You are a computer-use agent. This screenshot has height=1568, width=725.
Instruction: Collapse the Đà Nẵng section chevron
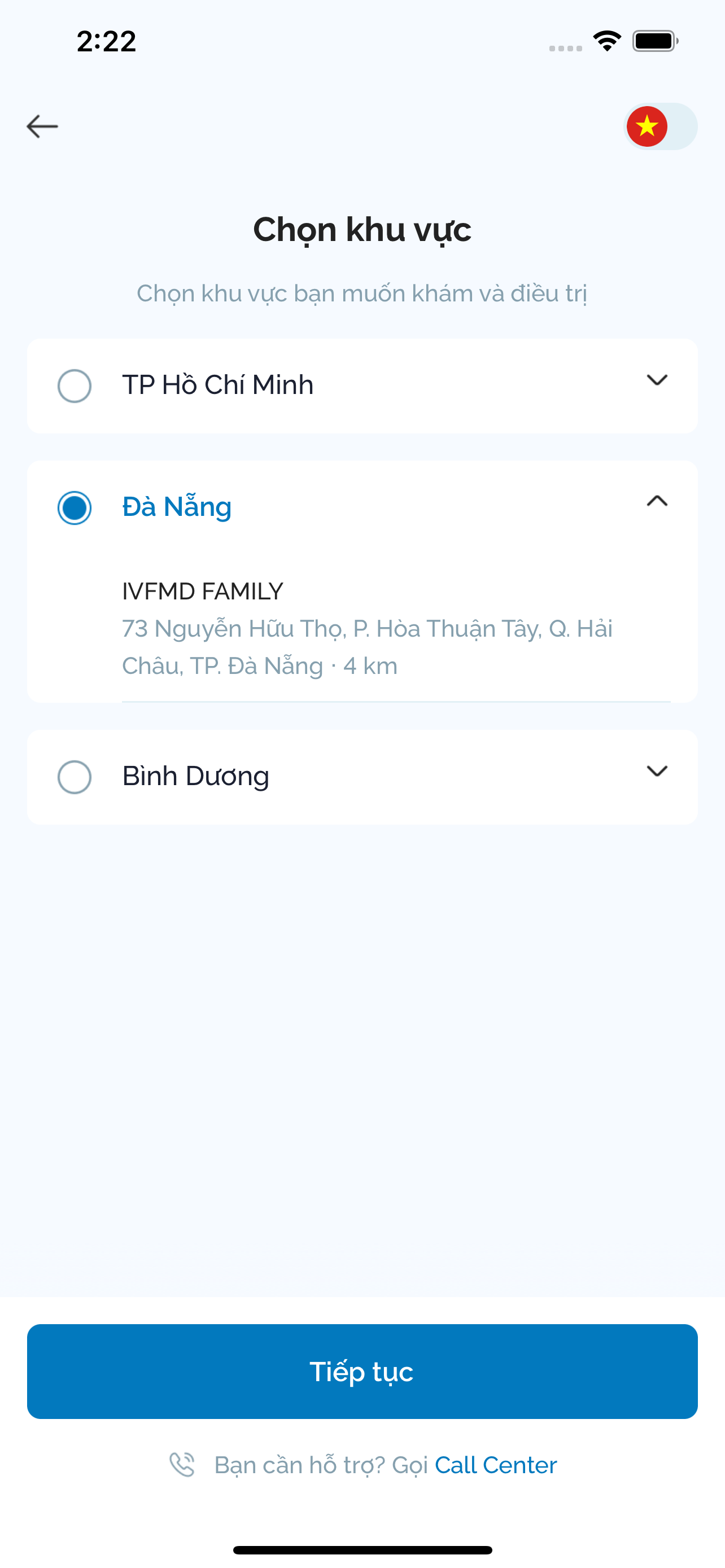tap(657, 501)
